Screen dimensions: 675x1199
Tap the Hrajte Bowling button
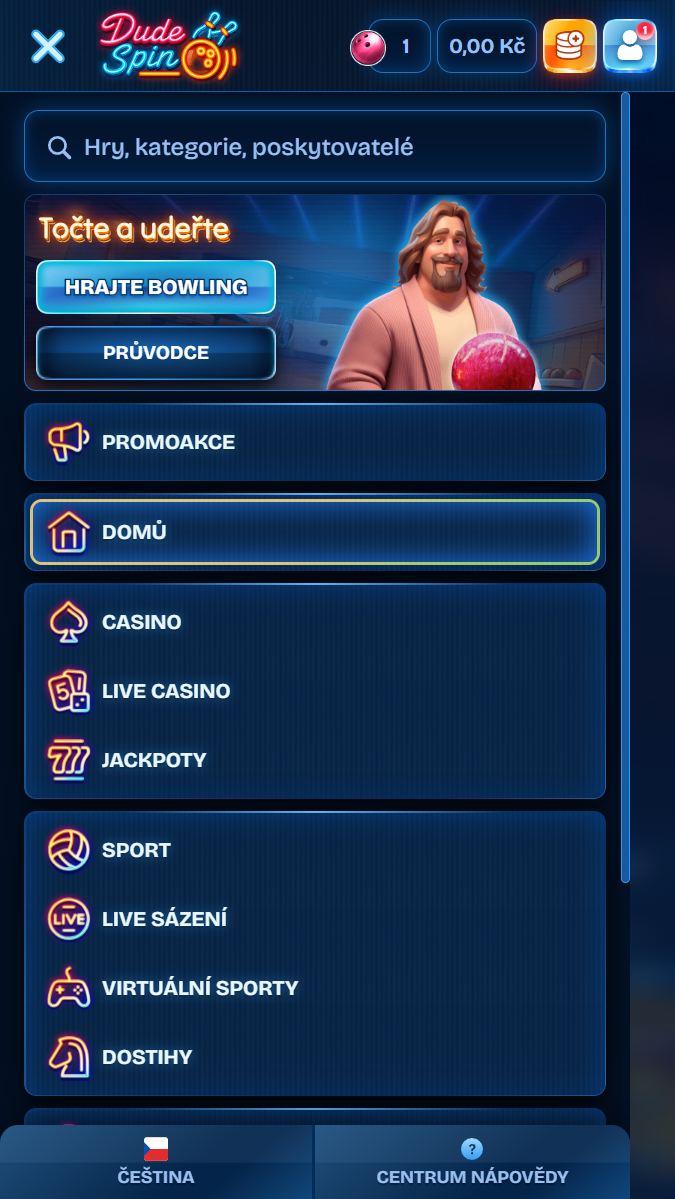click(x=156, y=287)
